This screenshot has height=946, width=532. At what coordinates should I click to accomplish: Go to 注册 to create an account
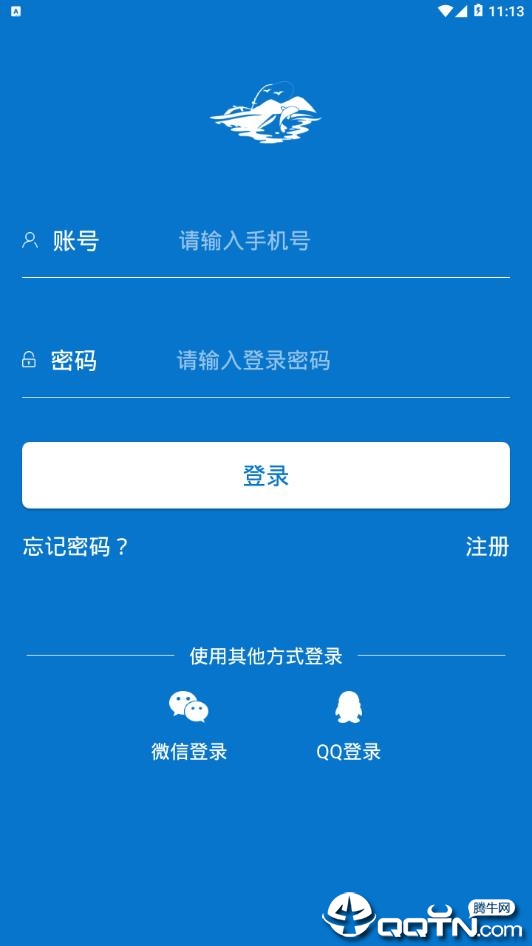(487, 547)
